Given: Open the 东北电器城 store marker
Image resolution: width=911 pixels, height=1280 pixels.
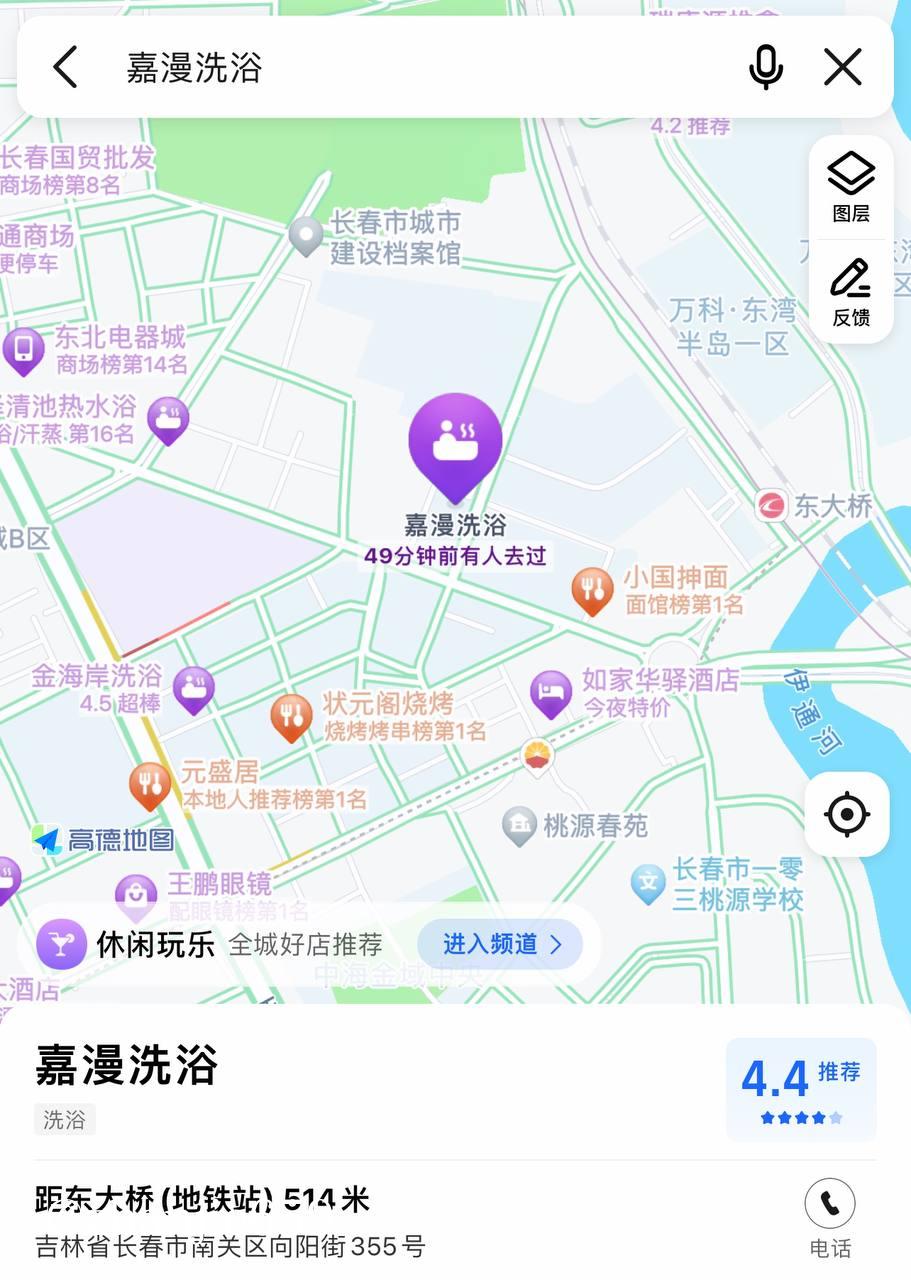Looking at the screenshot, I should 24,349.
